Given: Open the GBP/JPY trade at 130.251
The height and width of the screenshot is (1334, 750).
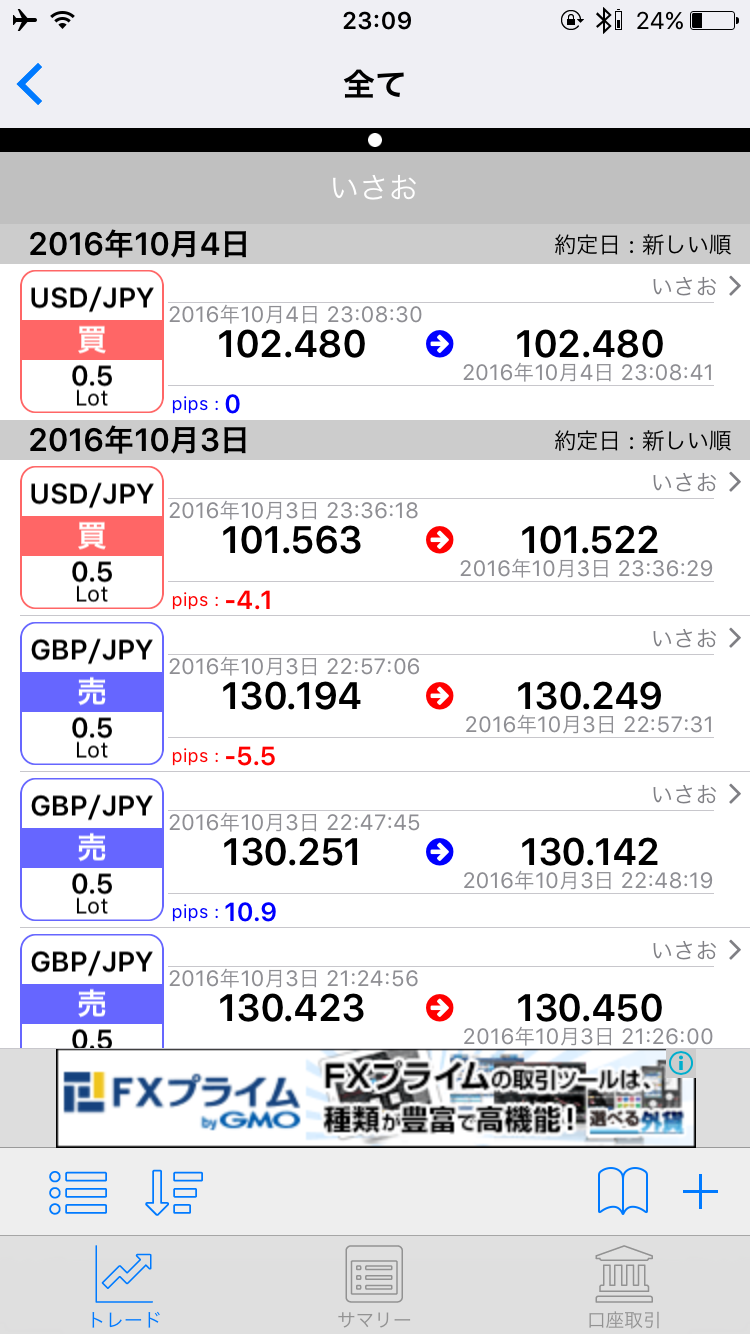Looking at the screenshot, I should [375, 850].
